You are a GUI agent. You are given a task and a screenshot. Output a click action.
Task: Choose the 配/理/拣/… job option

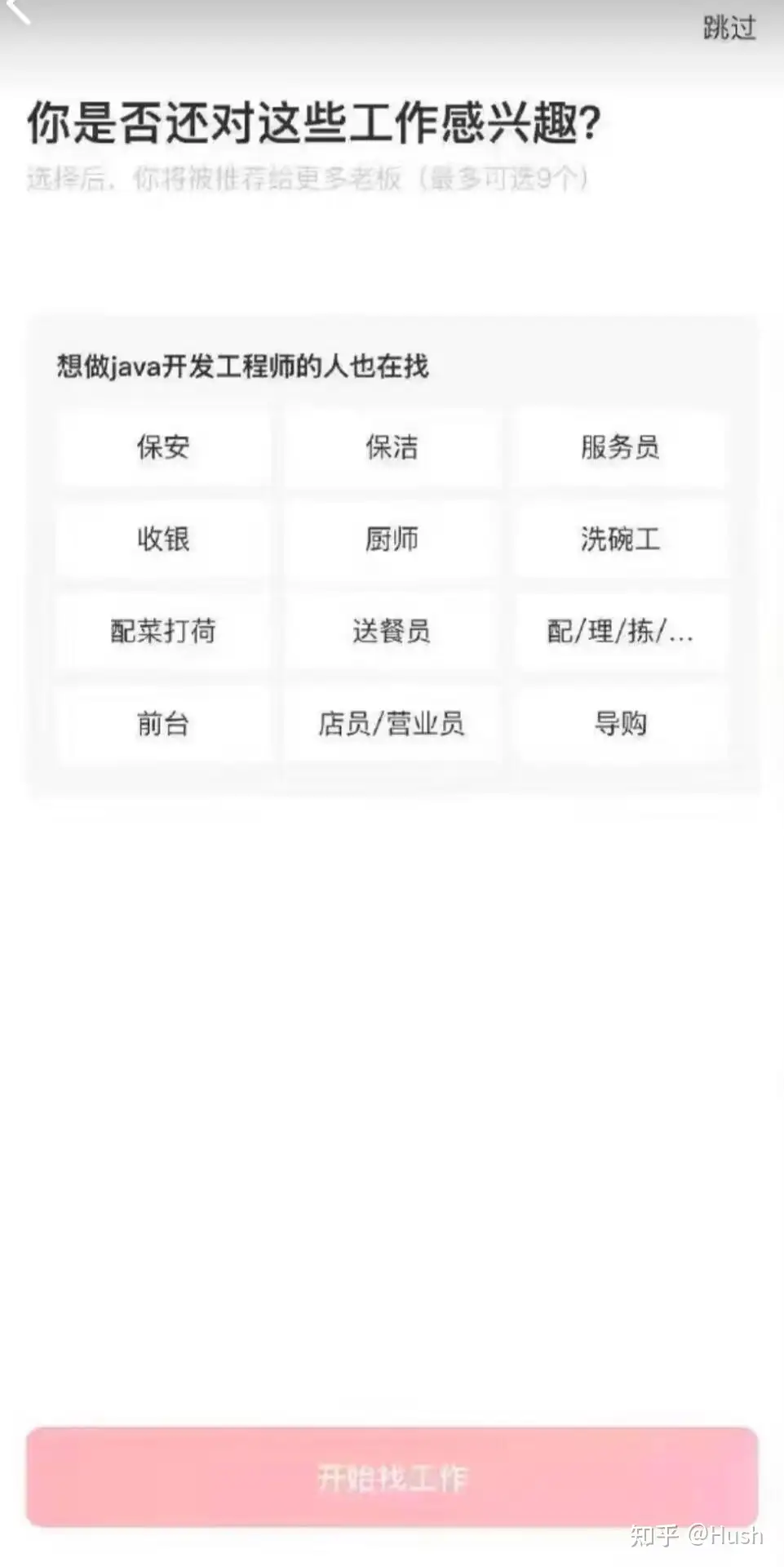pyautogui.click(x=620, y=632)
